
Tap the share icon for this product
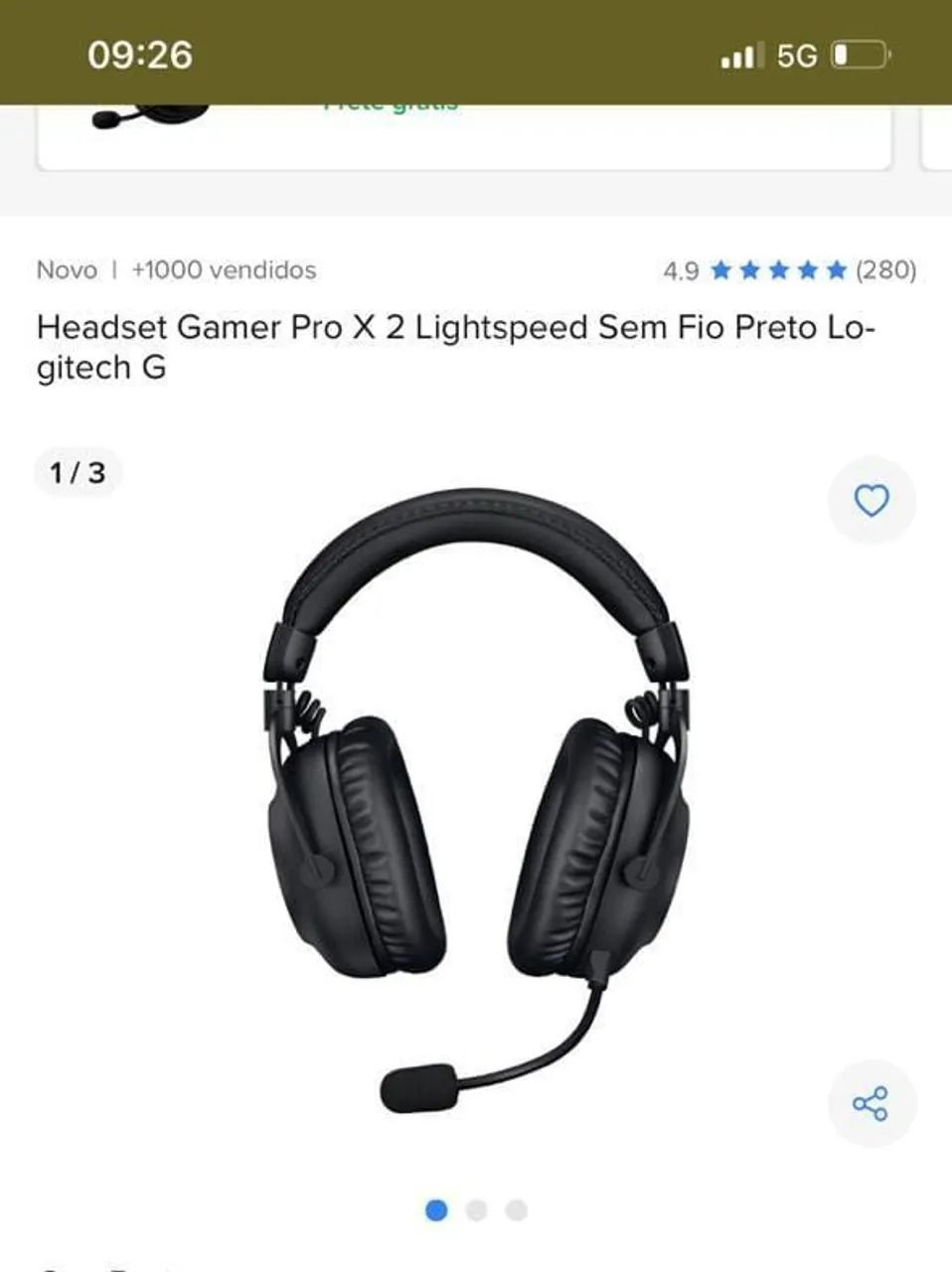click(872, 1103)
